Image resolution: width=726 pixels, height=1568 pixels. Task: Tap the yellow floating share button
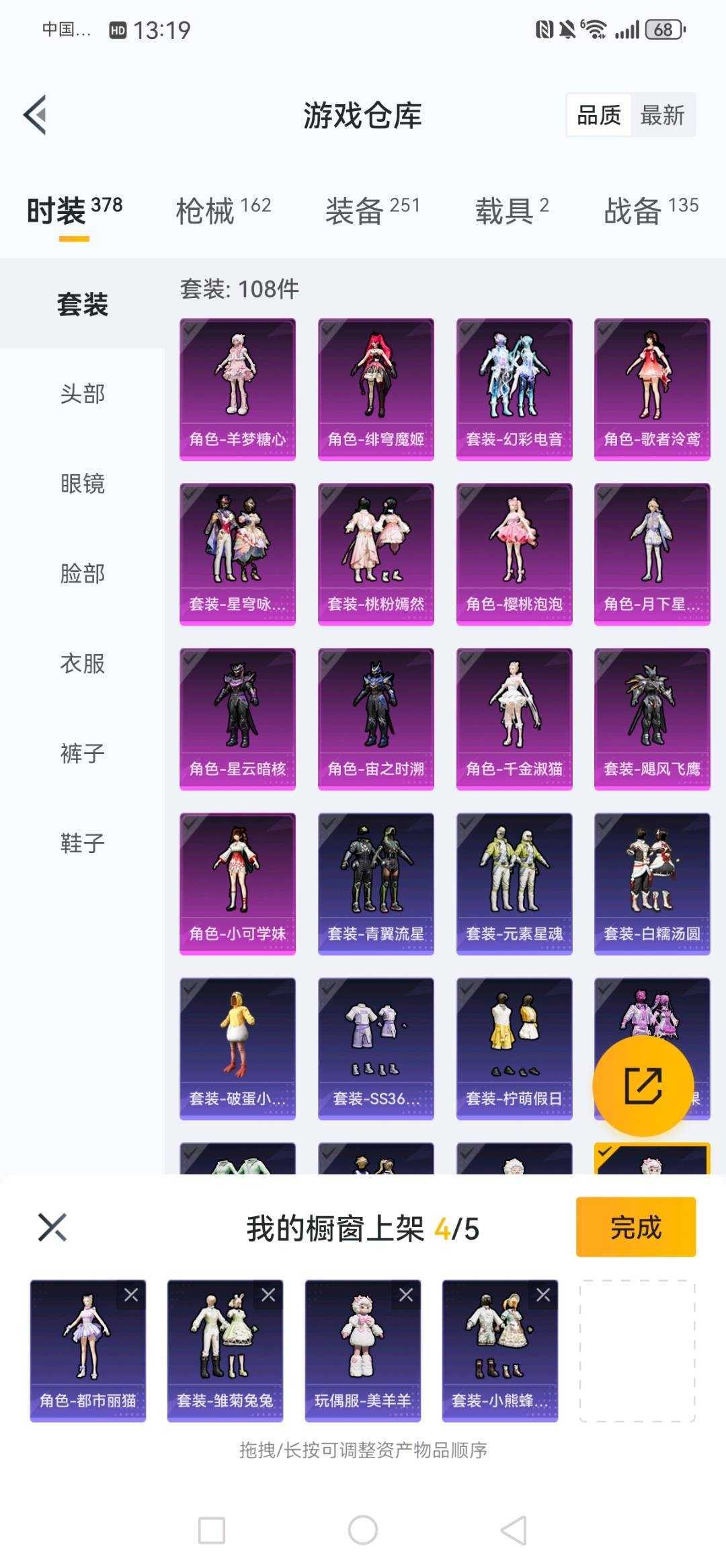pyautogui.click(x=643, y=1085)
